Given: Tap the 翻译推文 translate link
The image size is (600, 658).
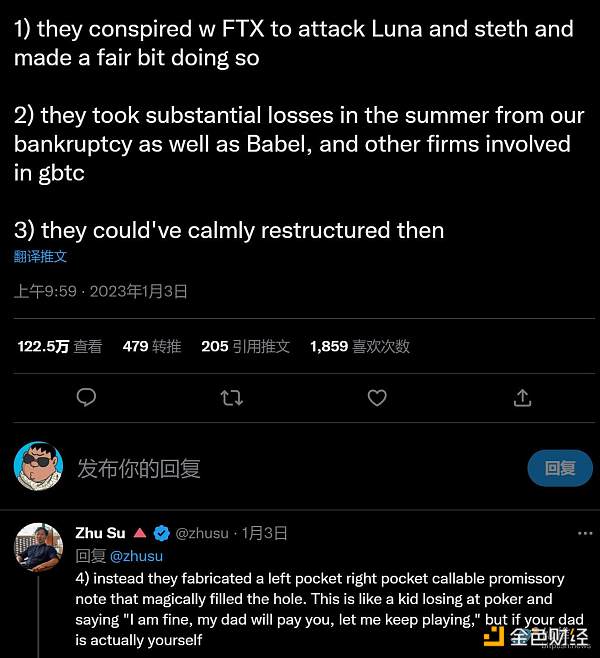Looking at the screenshot, I should [40, 257].
